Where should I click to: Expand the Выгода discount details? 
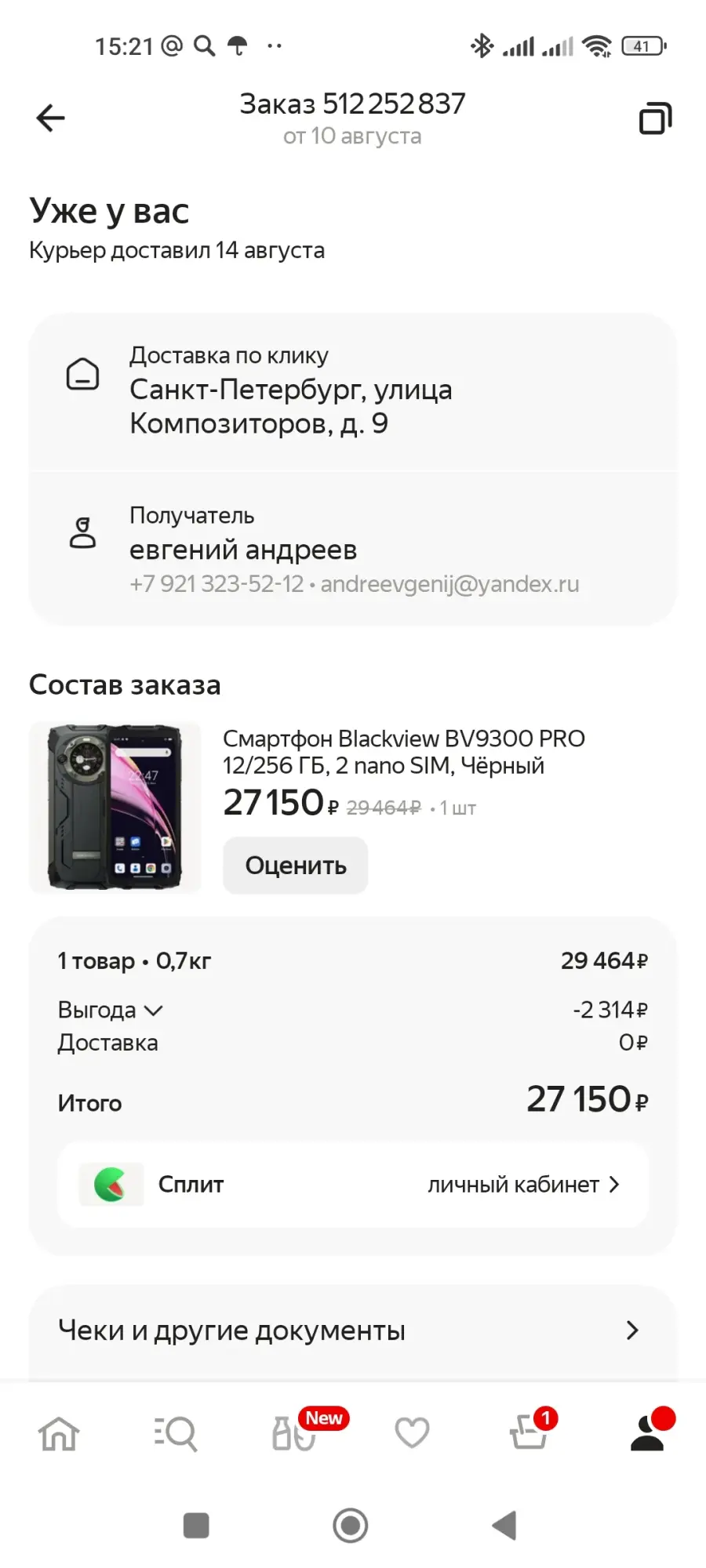[111, 1010]
